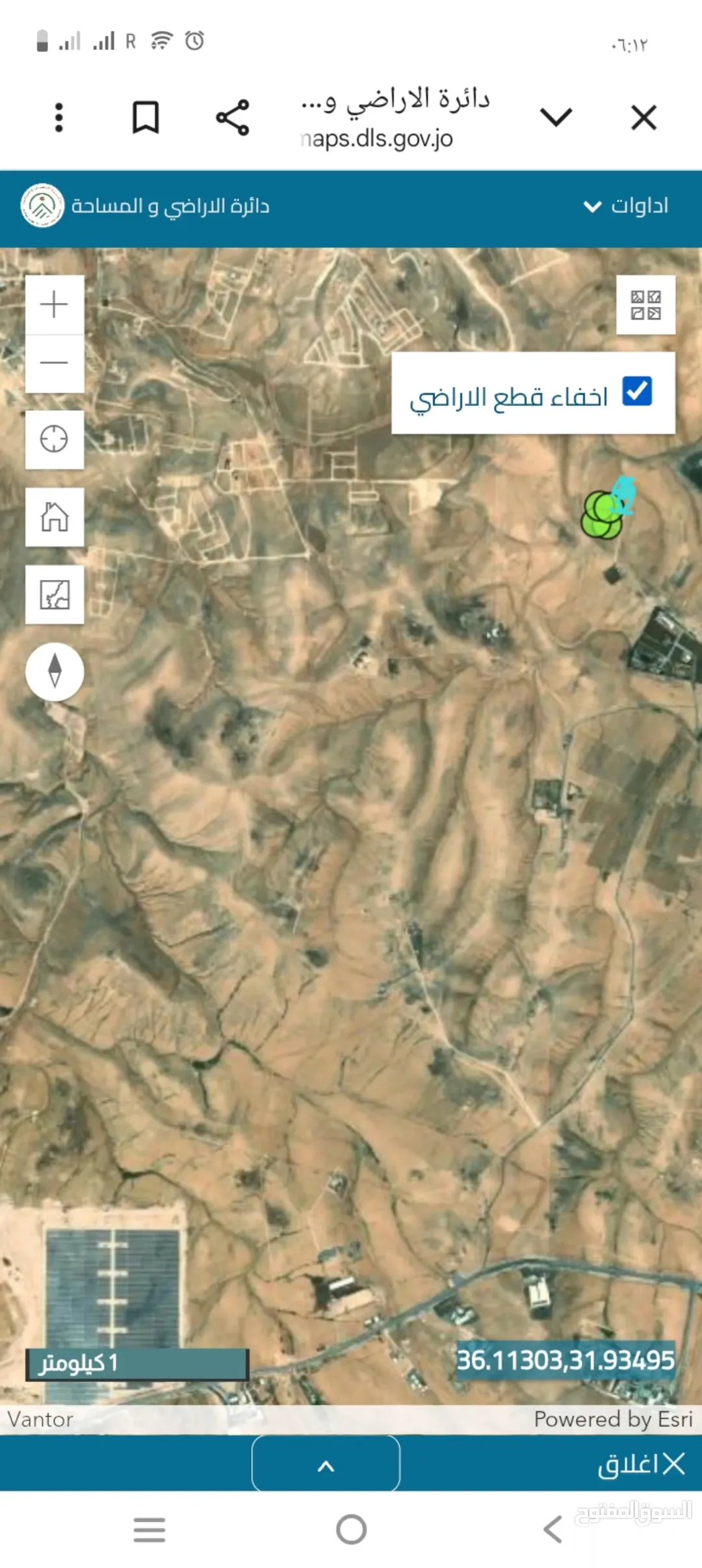The width and height of the screenshot is (702, 1568).
Task: Share the map page link
Action: coord(233,118)
